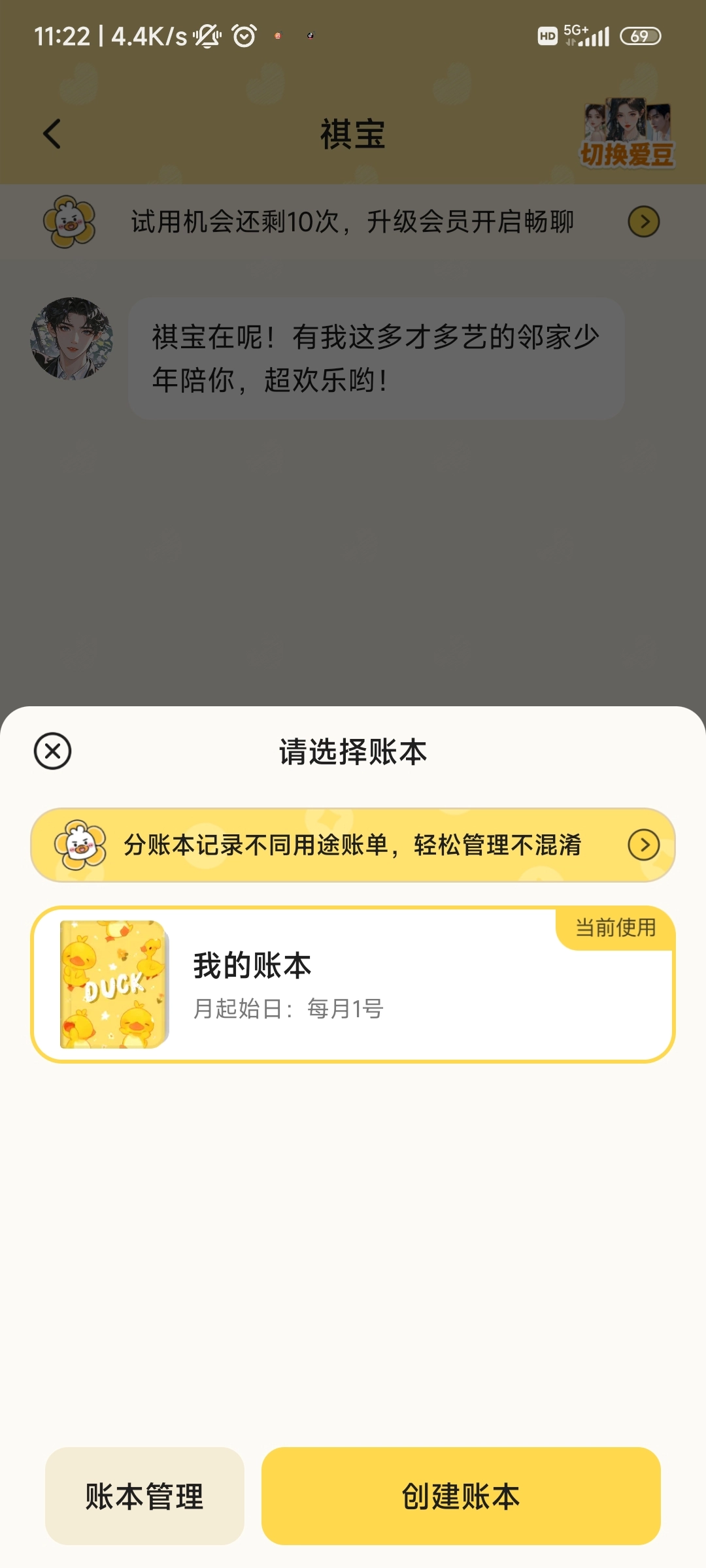The image size is (706, 1568).
Task: Select the 我的账本 ledger card
Action: [x=353, y=985]
